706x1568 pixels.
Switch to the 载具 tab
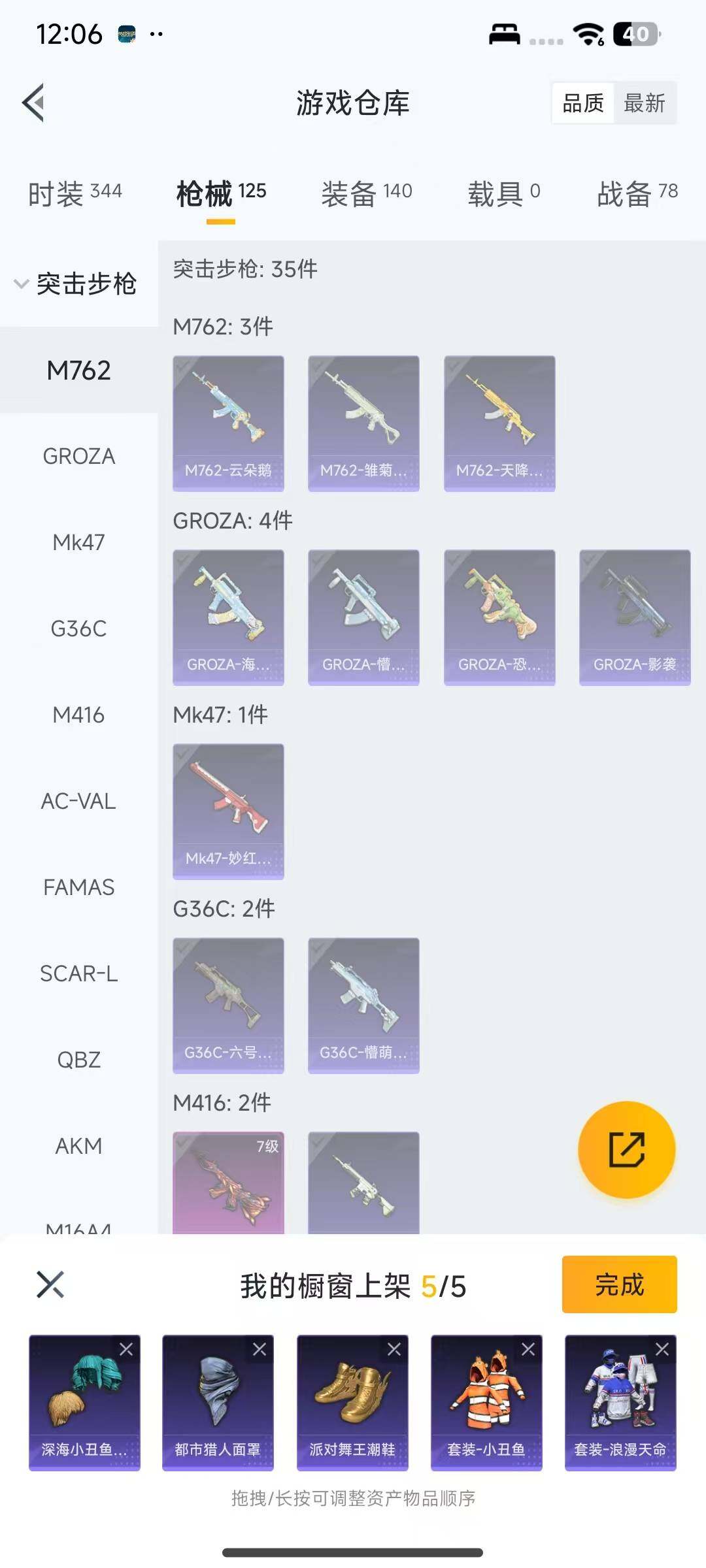[x=503, y=193]
